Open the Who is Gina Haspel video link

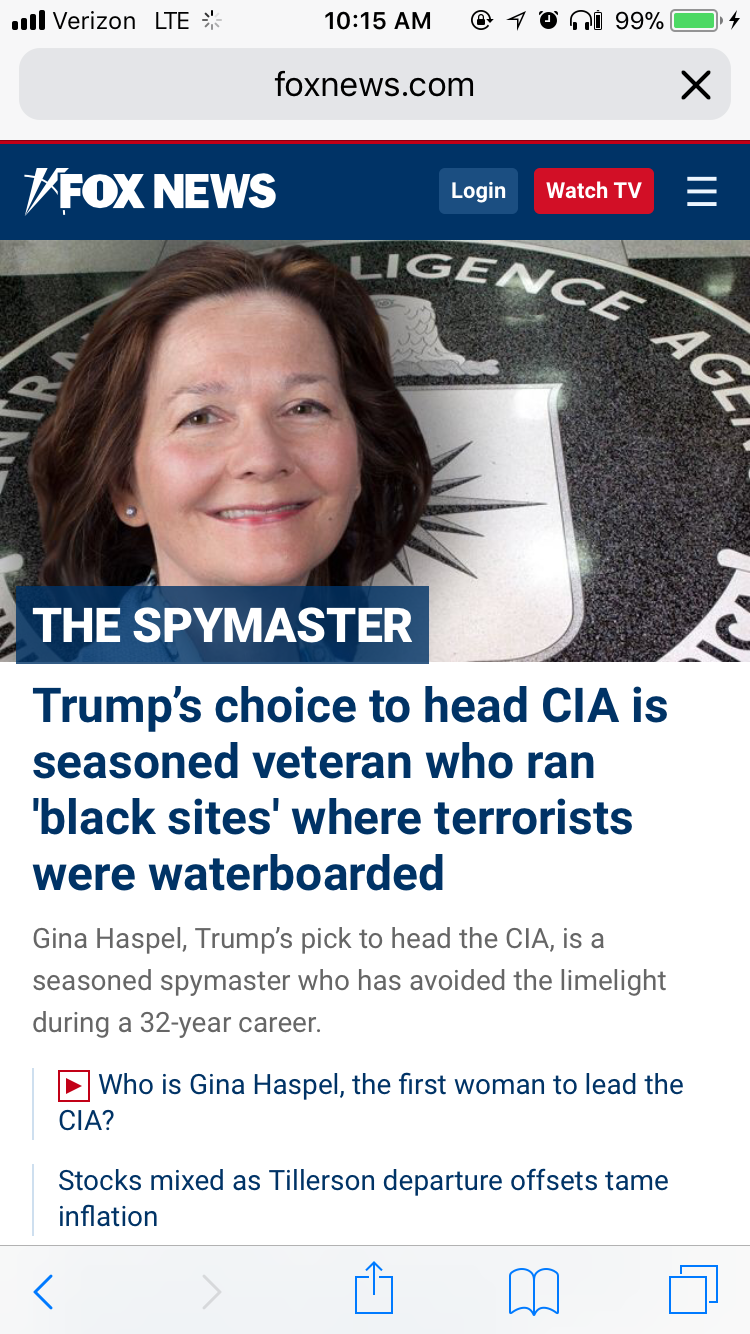[x=371, y=1102]
